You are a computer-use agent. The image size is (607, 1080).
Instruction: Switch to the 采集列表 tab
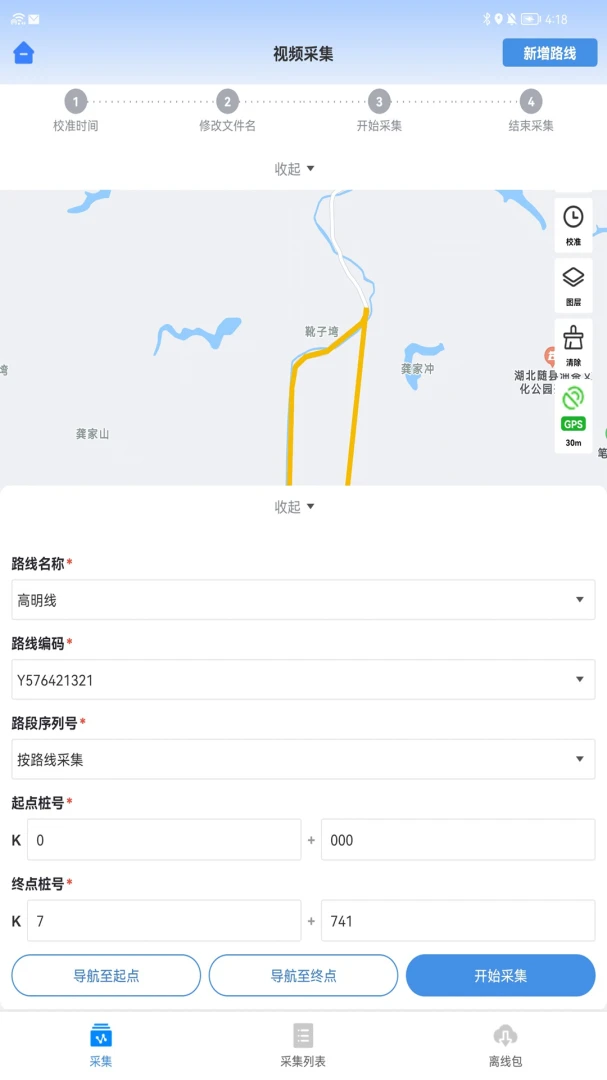[303, 1046]
